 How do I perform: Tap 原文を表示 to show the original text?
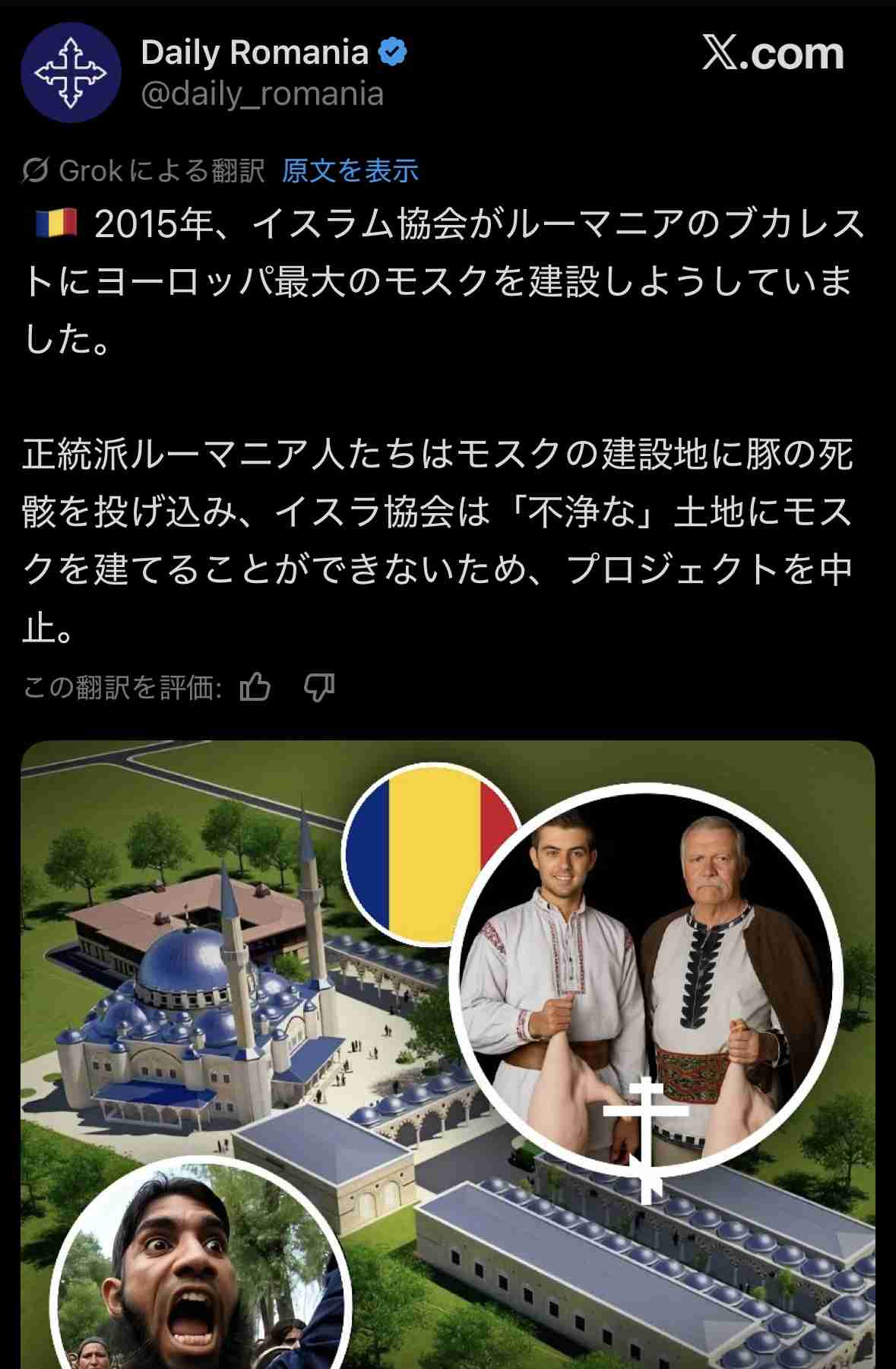pyautogui.click(x=350, y=171)
